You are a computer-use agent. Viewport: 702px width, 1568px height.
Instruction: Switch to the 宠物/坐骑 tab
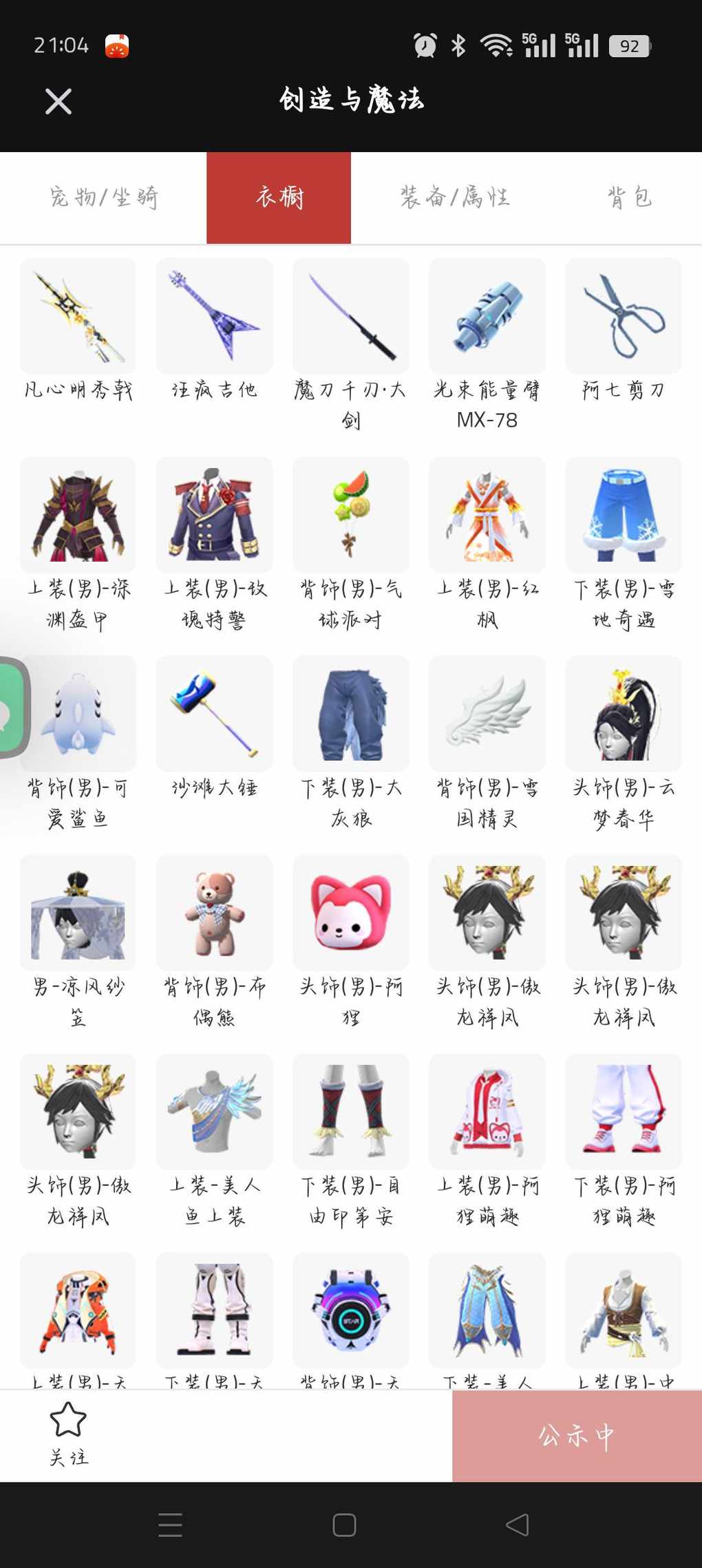coord(103,198)
